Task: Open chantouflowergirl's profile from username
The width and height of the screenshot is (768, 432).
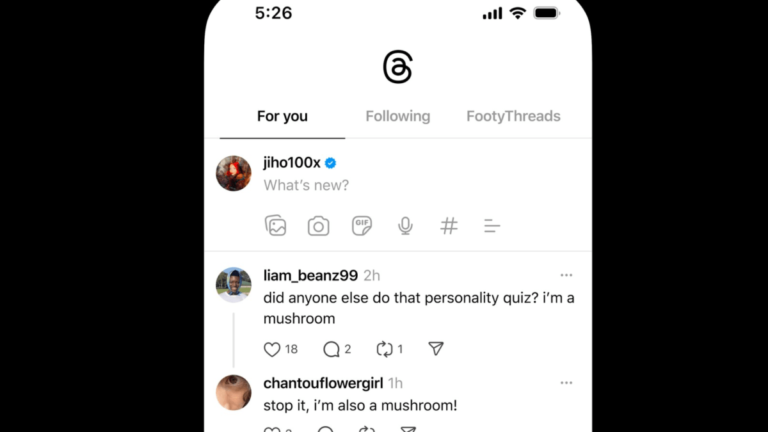Action: [x=323, y=383]
